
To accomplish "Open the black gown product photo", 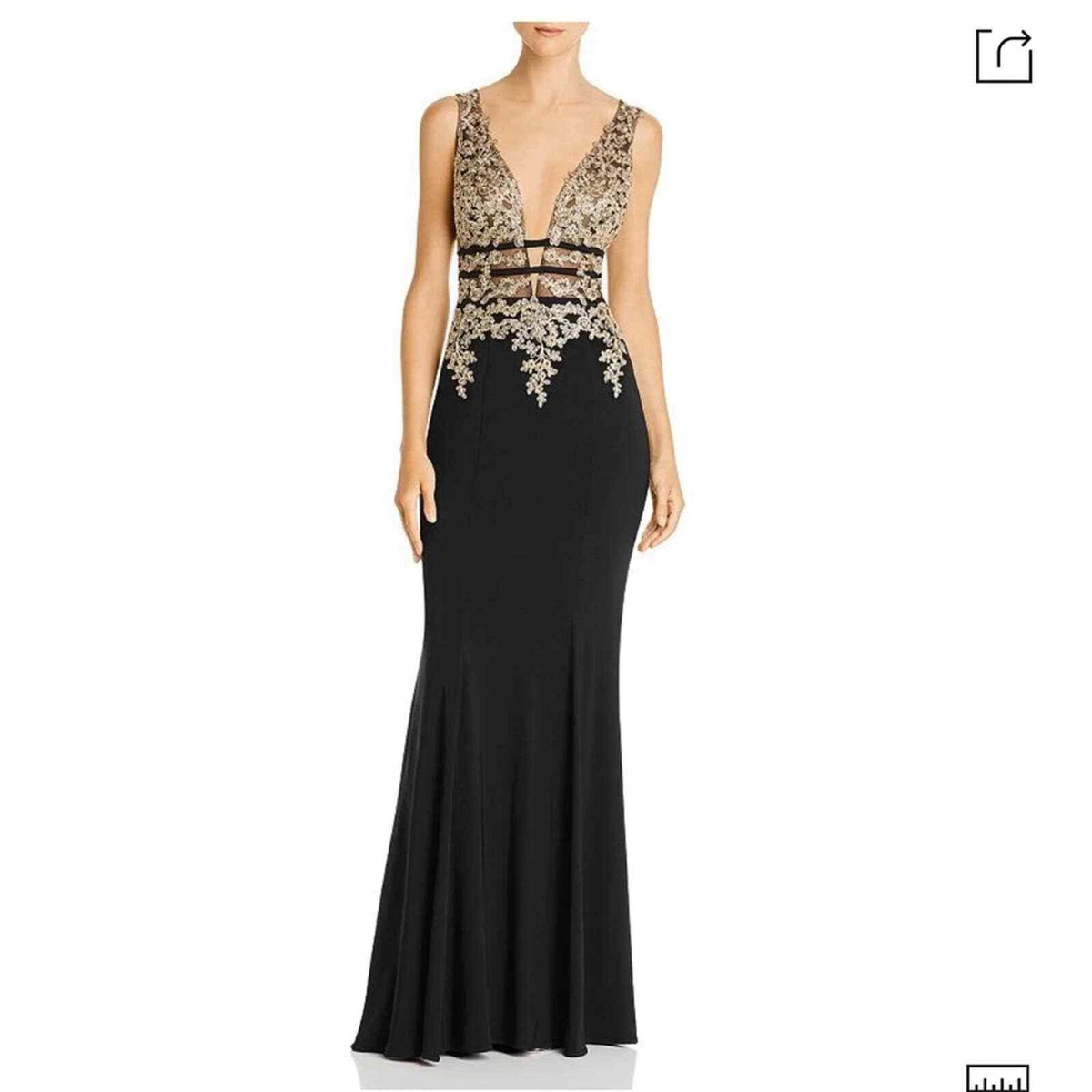I will 544,546.
